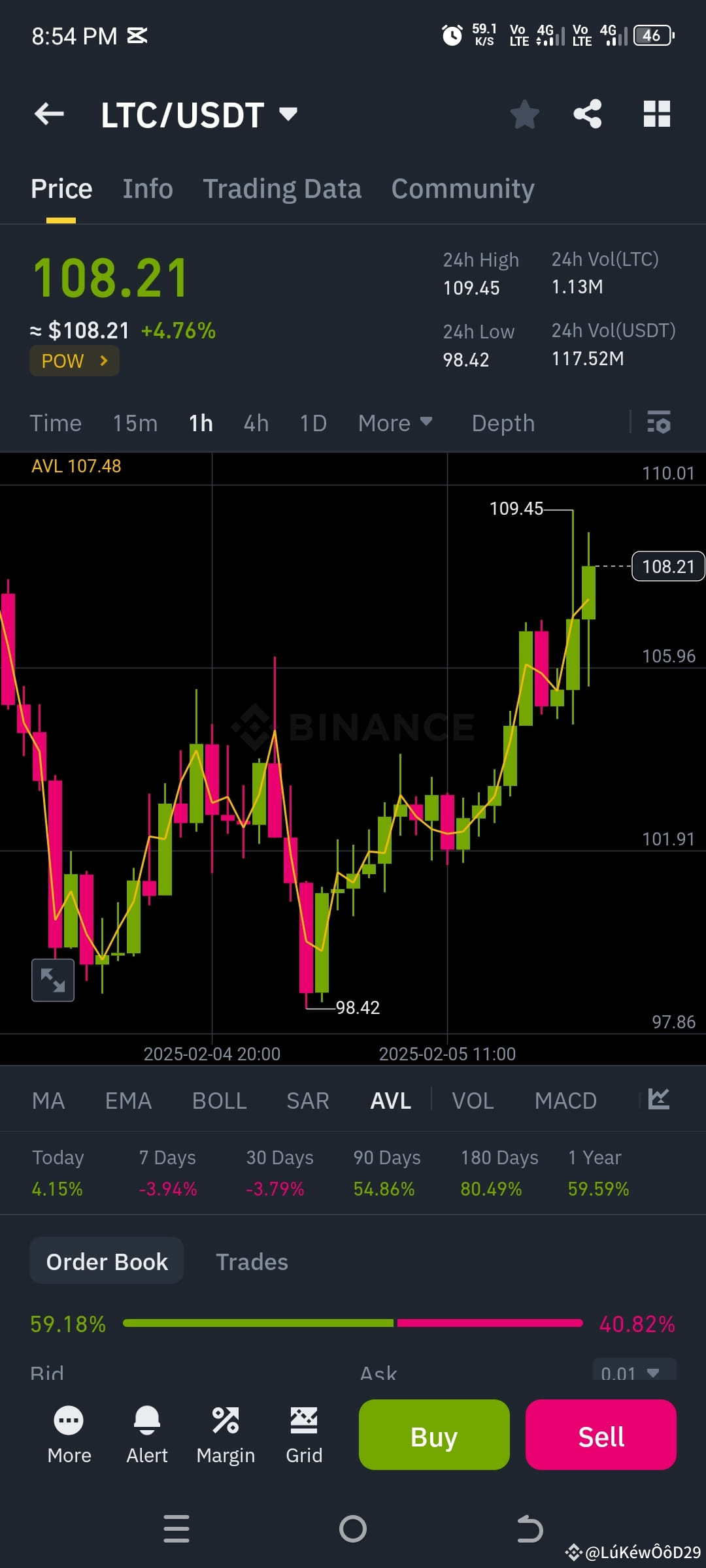Open the 0.01 precision dropdown
The height and width of the screenshot is (1568, 706).
coord(631,1372)
